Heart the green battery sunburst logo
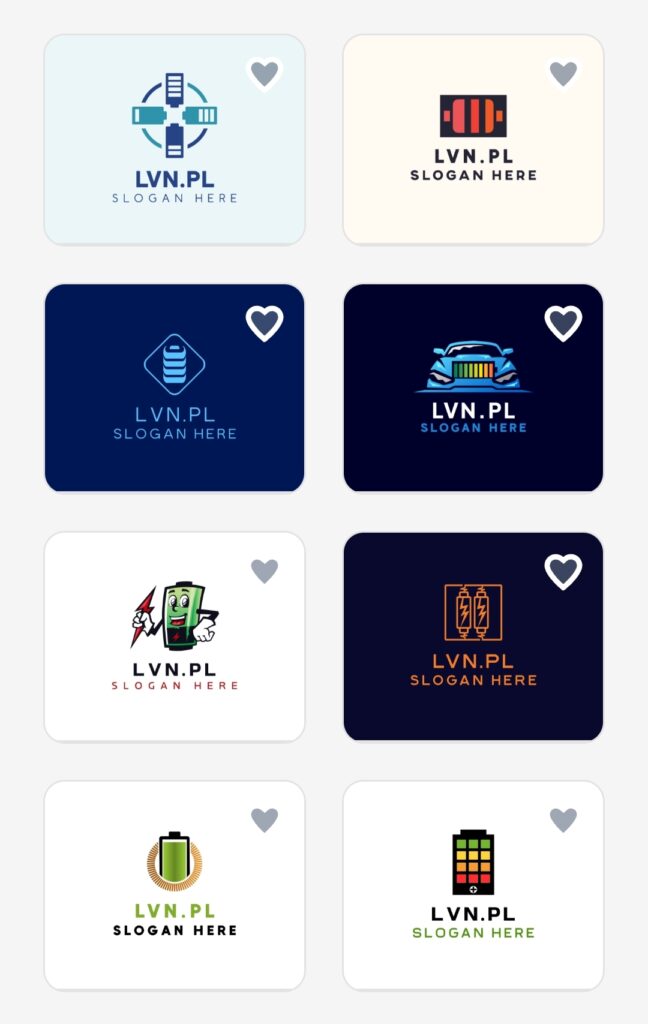Screen dimensions: 648x1024 click(264, 820)
